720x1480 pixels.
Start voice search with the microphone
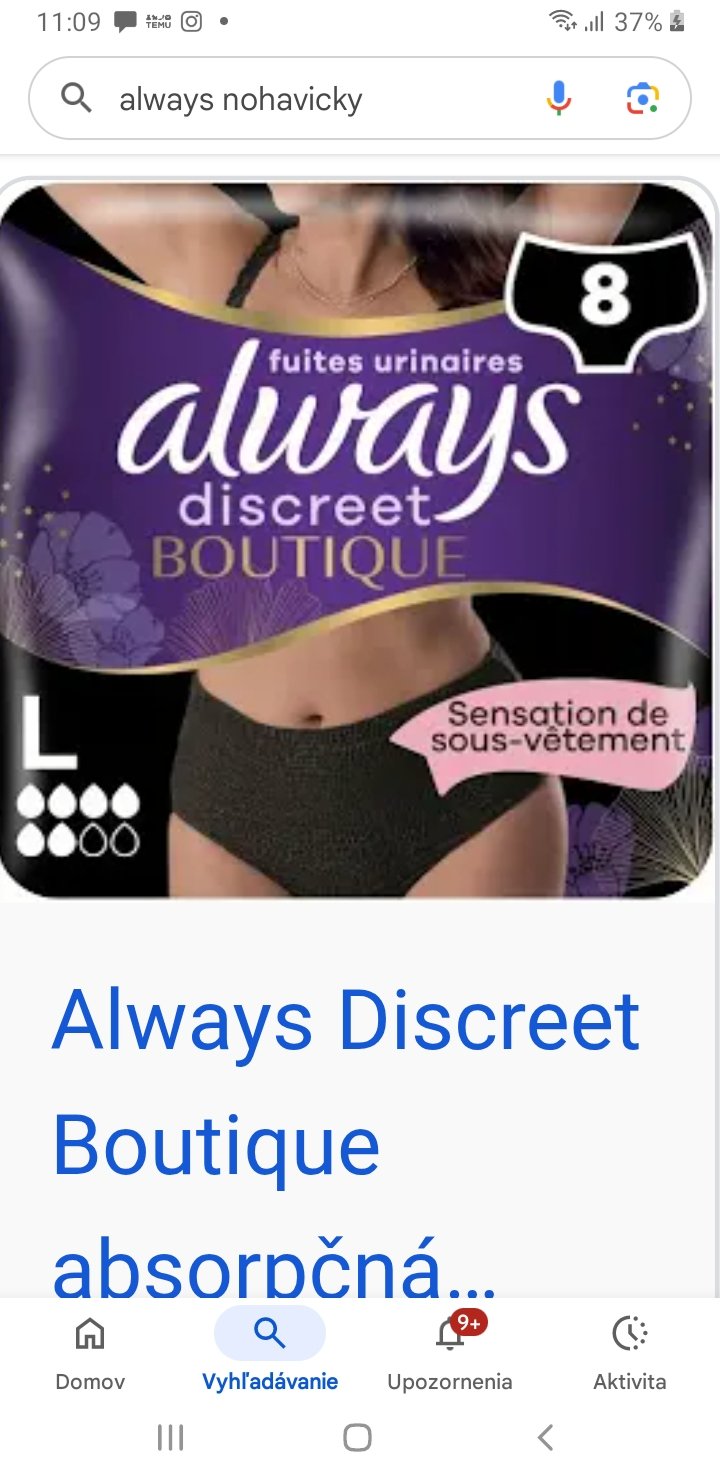pos(559,98)
